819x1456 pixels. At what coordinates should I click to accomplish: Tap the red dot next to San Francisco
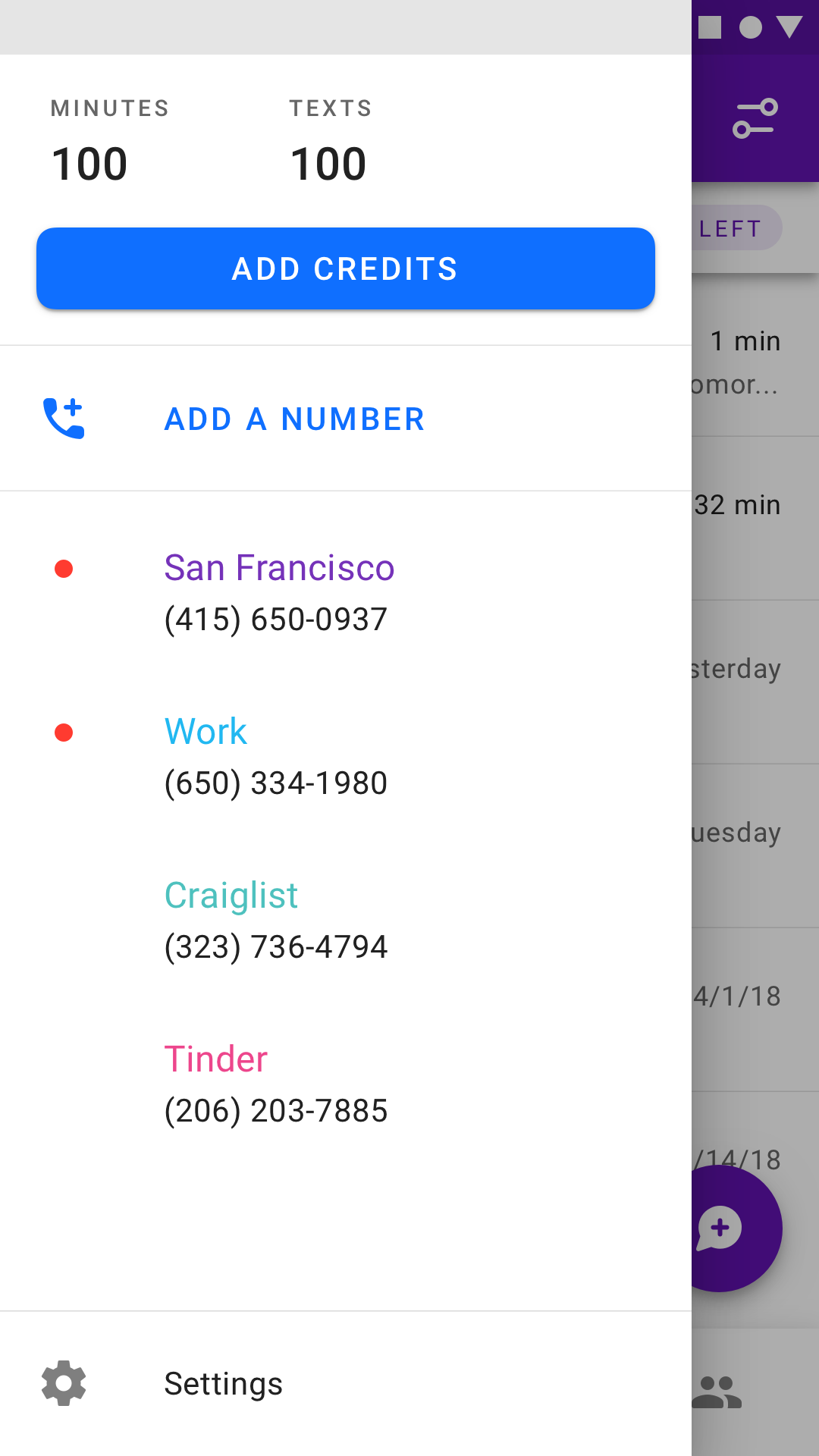pyautogui.click(x=64, y=566)
